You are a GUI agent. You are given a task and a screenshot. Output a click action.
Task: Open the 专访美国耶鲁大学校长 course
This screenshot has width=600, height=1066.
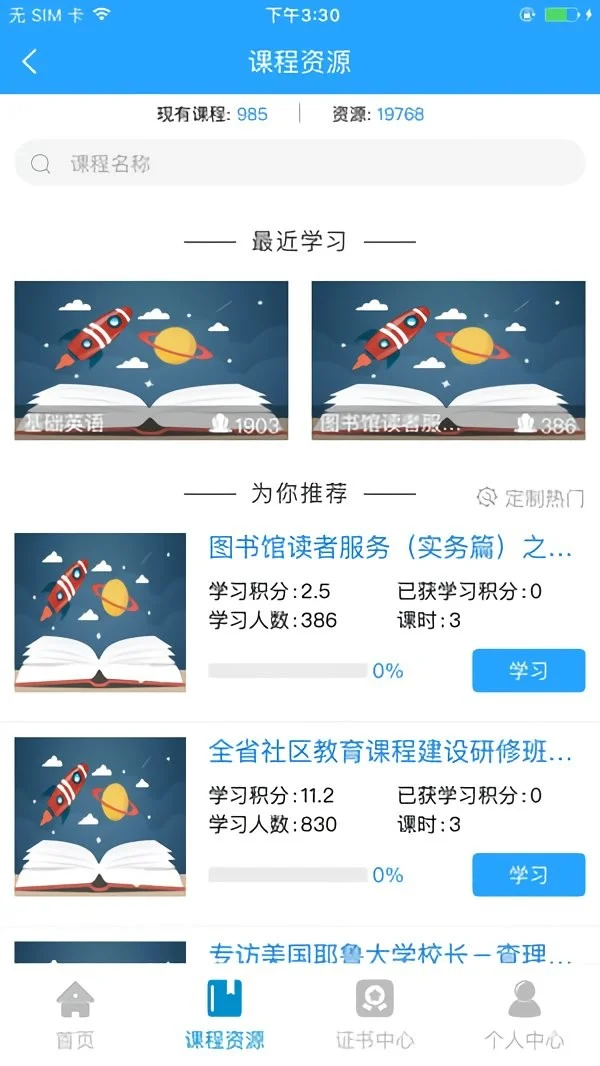click(390, 954)
